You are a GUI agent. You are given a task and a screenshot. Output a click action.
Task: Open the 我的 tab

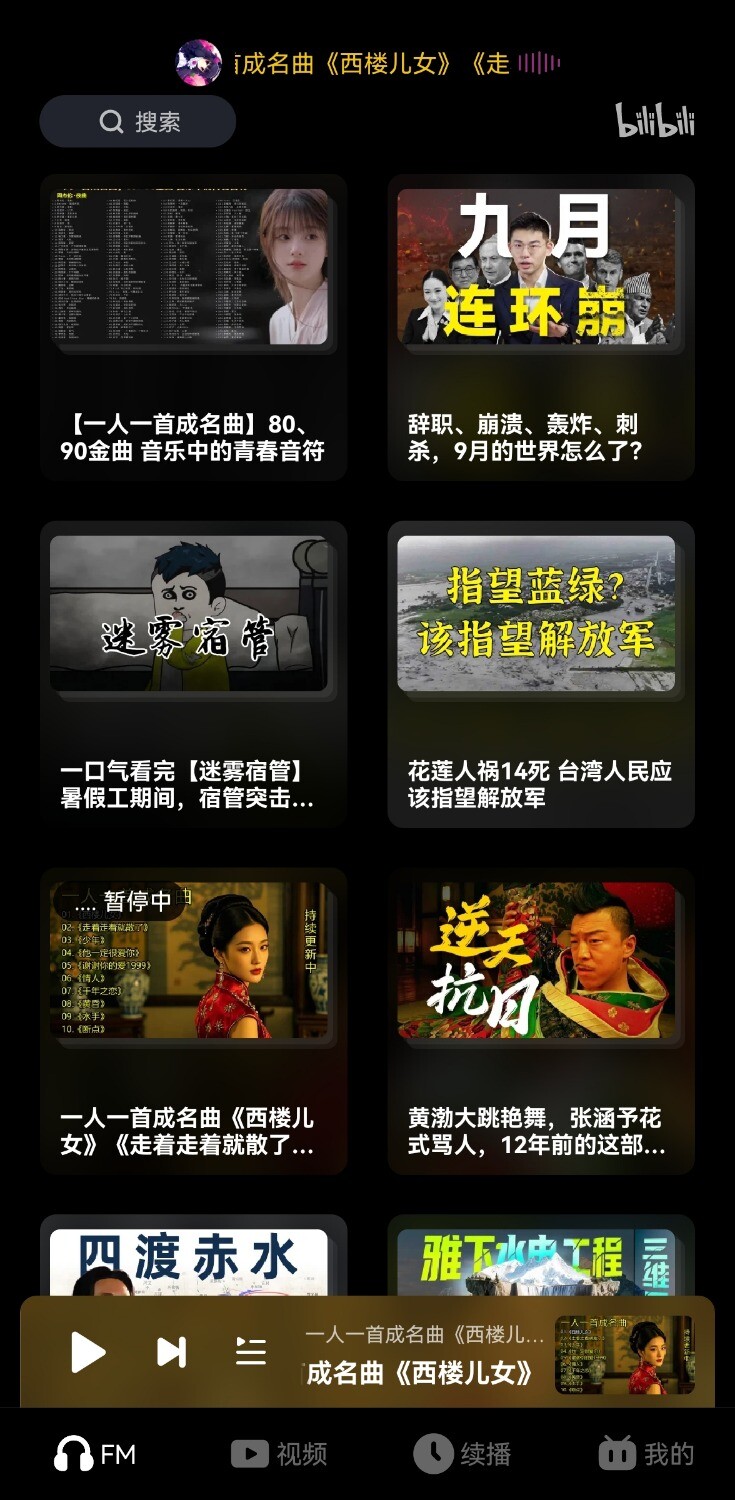point(645,1453)
